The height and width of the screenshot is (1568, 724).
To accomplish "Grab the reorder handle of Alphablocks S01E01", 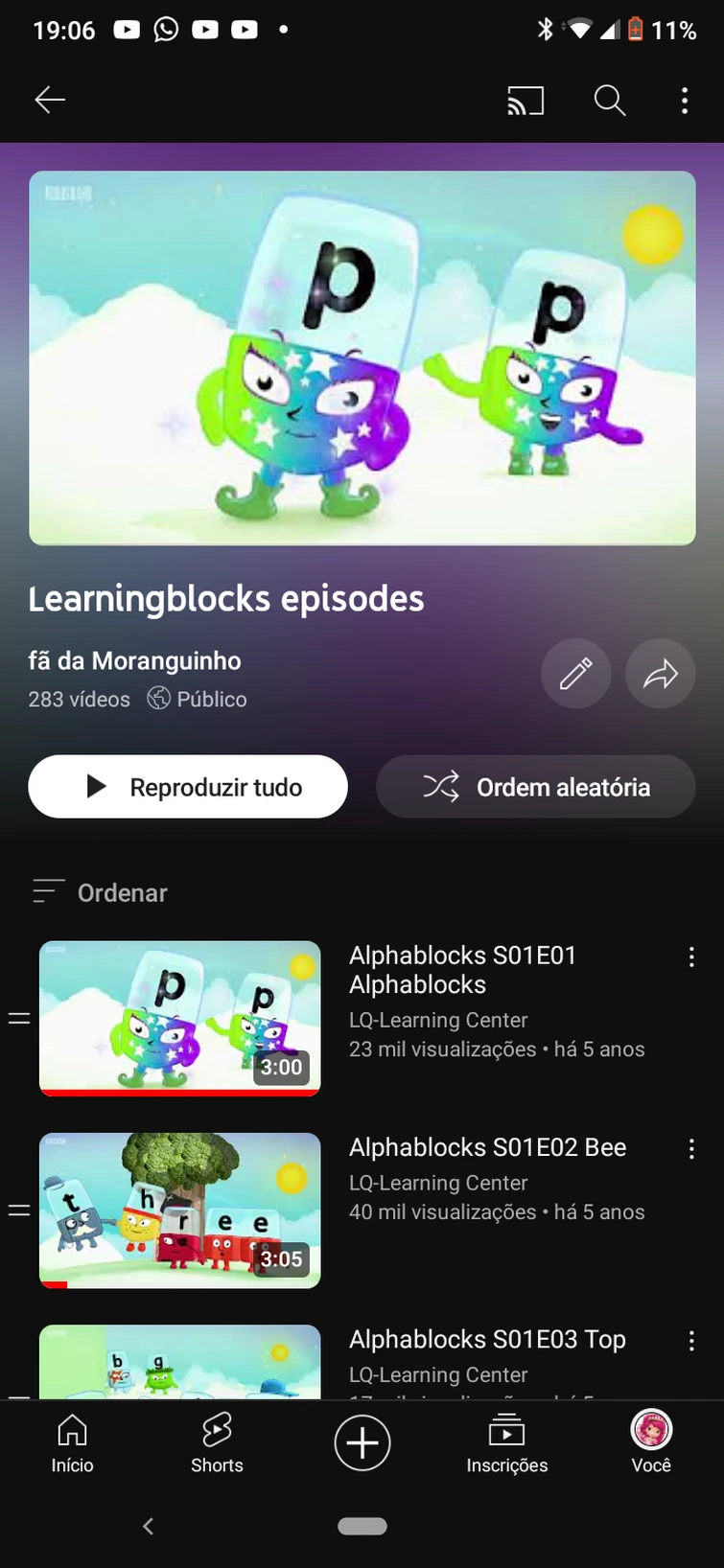I will click(19, 1018).
